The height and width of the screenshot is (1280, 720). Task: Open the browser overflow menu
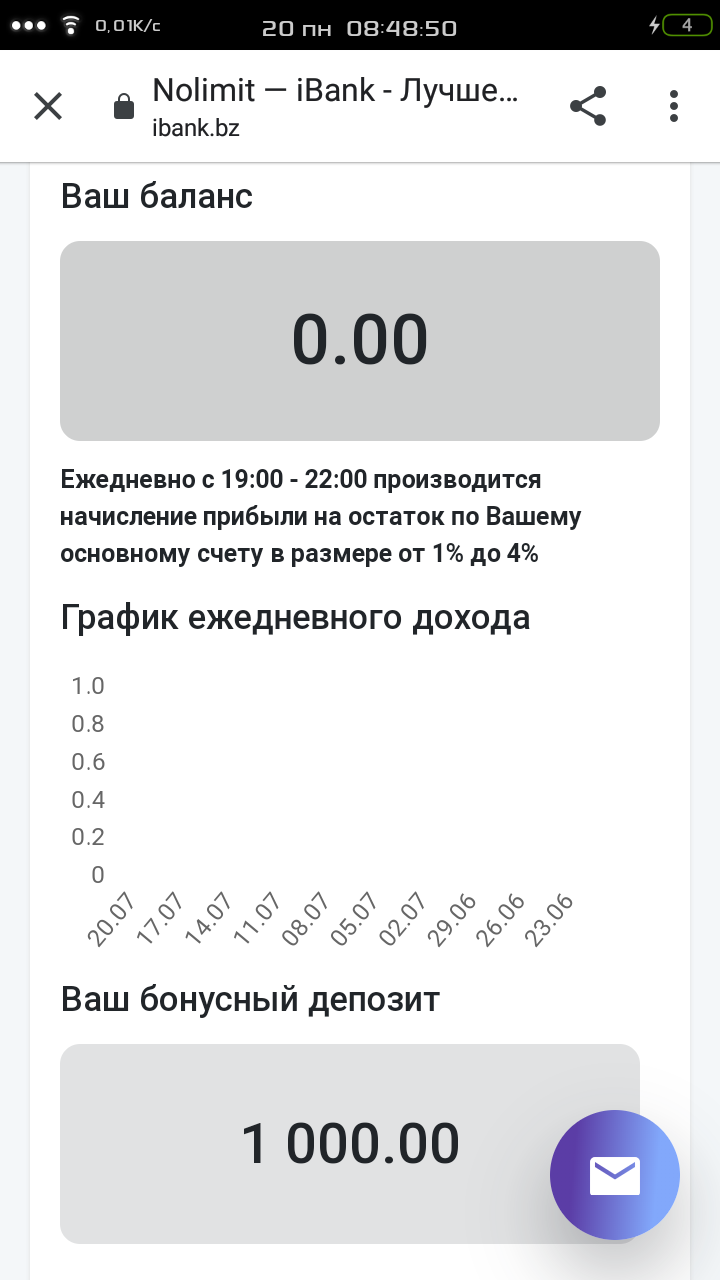point(673,105)
